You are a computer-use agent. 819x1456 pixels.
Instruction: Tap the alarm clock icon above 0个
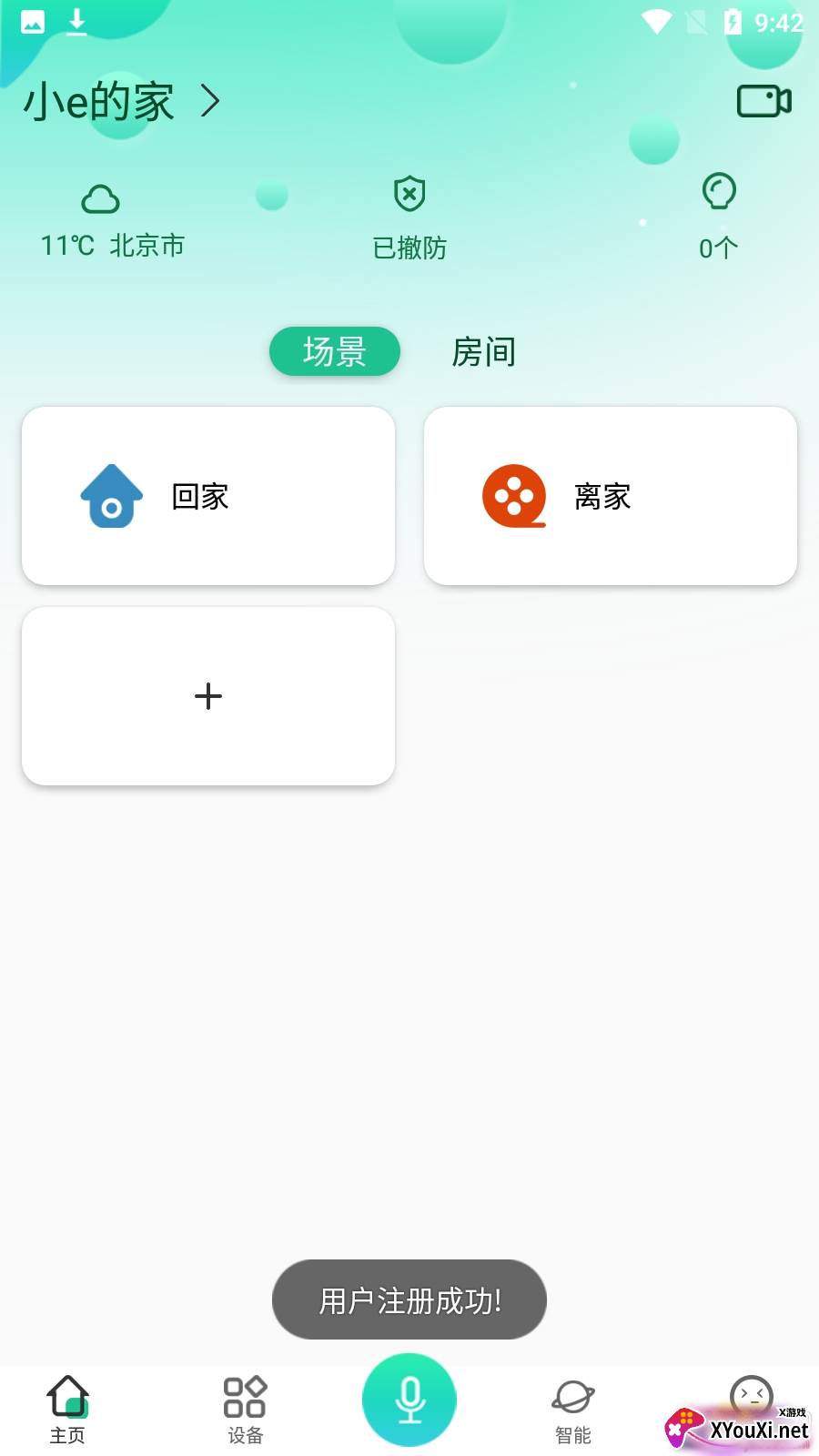[719, 191]
